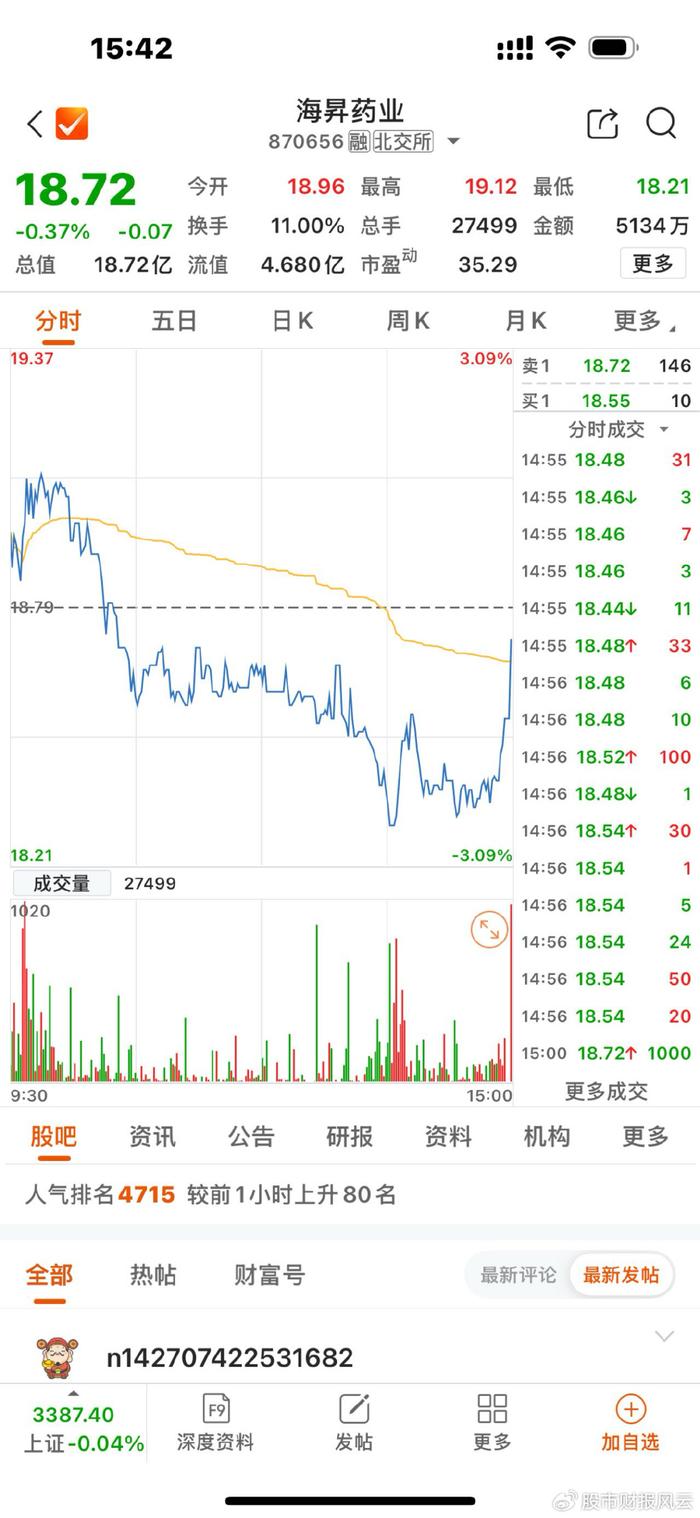
Task: Open 深度资料 F9 details
Action: click(215, 1423)
